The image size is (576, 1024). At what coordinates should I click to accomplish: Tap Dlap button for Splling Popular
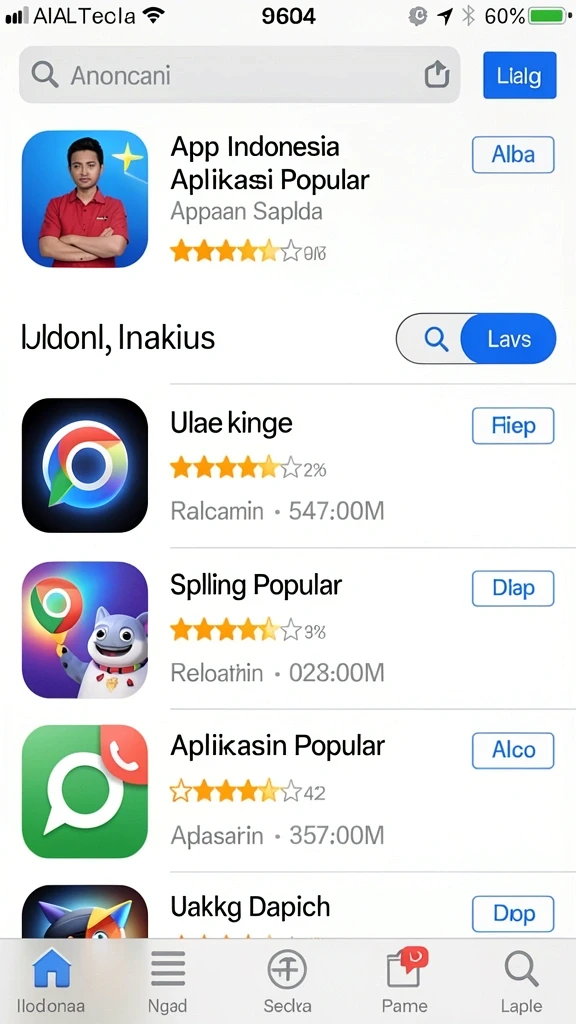click(513, 588)
